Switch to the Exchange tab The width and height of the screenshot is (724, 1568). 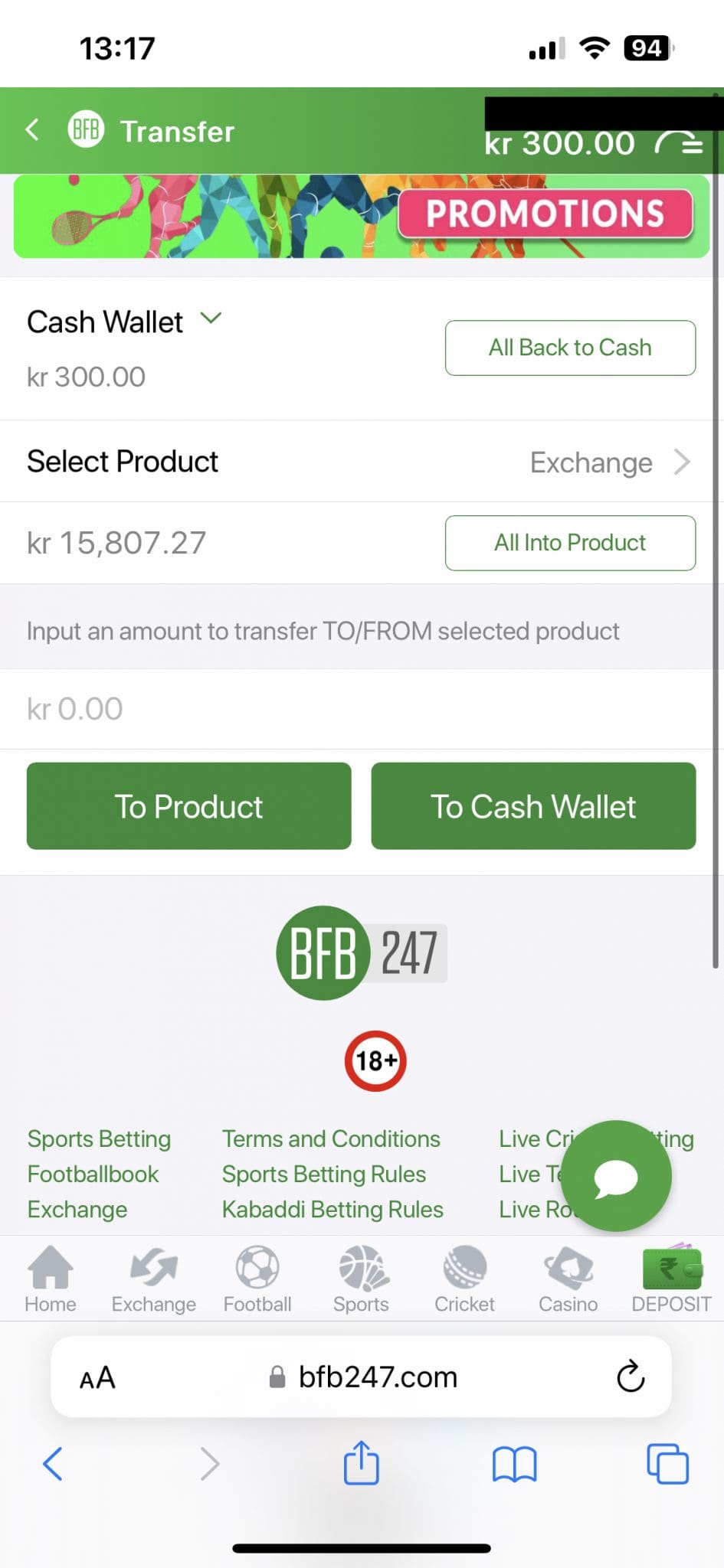click(x=154, y=1279)
